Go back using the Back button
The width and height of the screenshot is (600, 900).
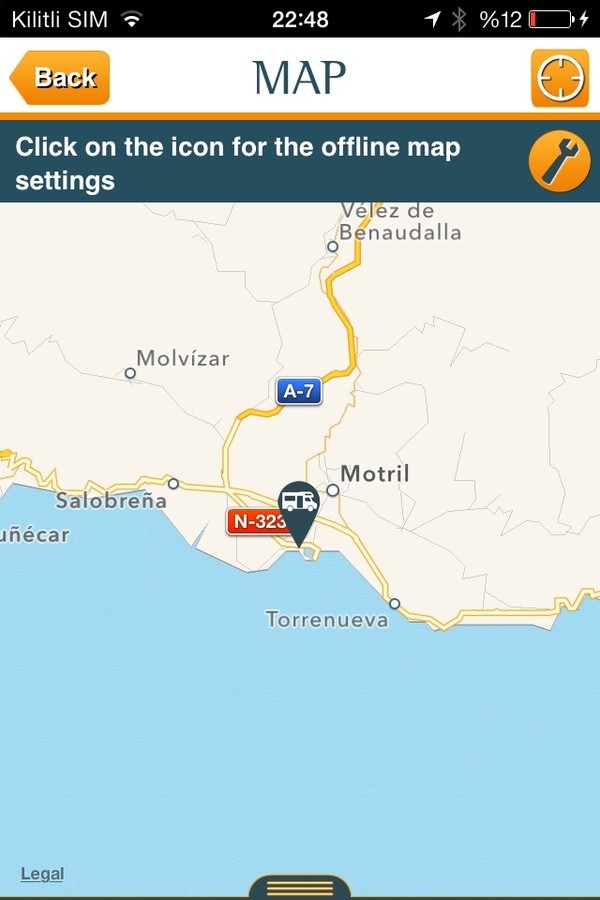point(60,78)
